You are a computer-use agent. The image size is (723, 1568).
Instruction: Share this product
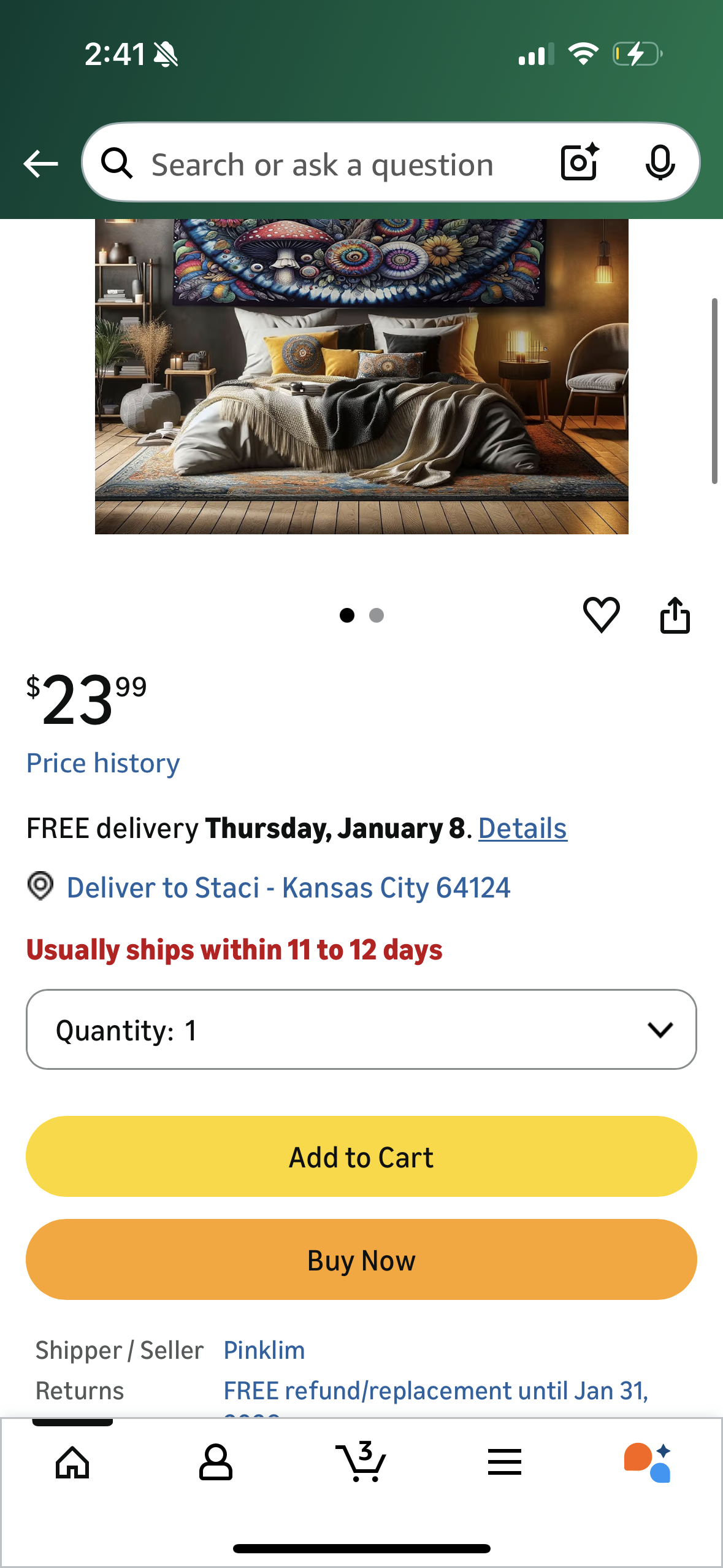pyautogui.click(x=675, y=615)
